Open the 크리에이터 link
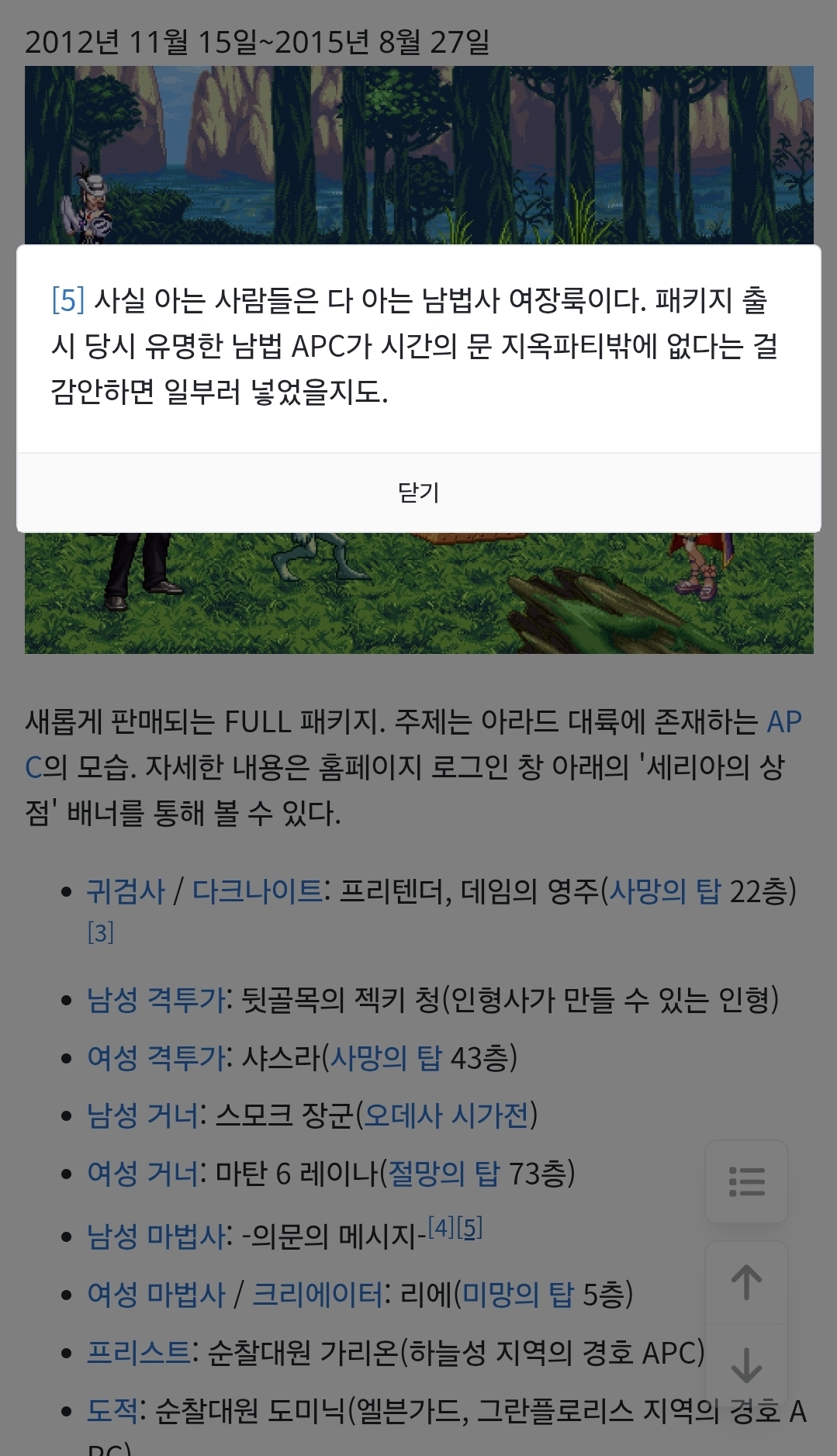837x1456 pixels. pyautogui.click(x=317, y=1294)
